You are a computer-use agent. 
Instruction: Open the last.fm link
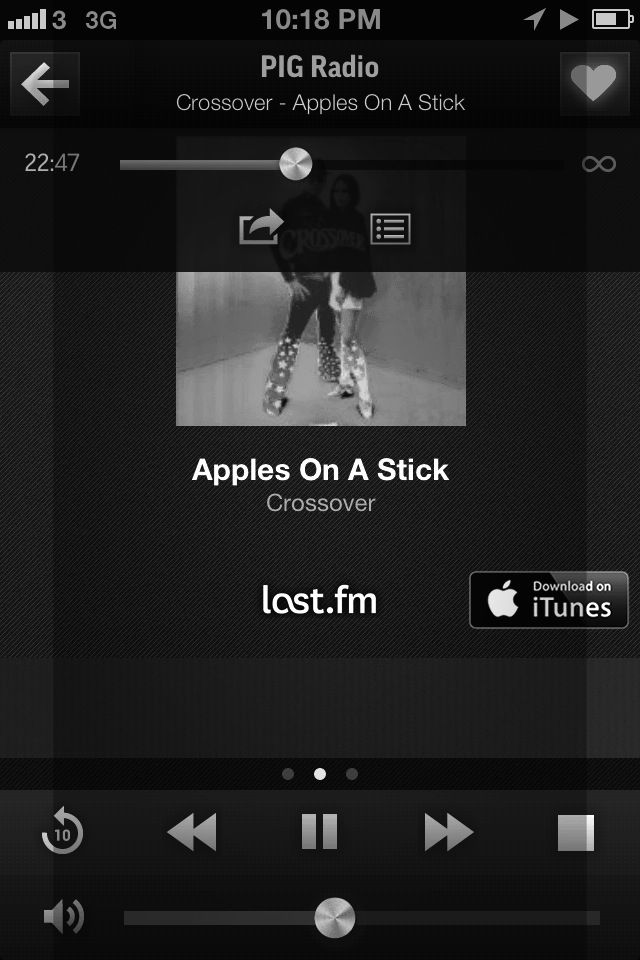319,600
